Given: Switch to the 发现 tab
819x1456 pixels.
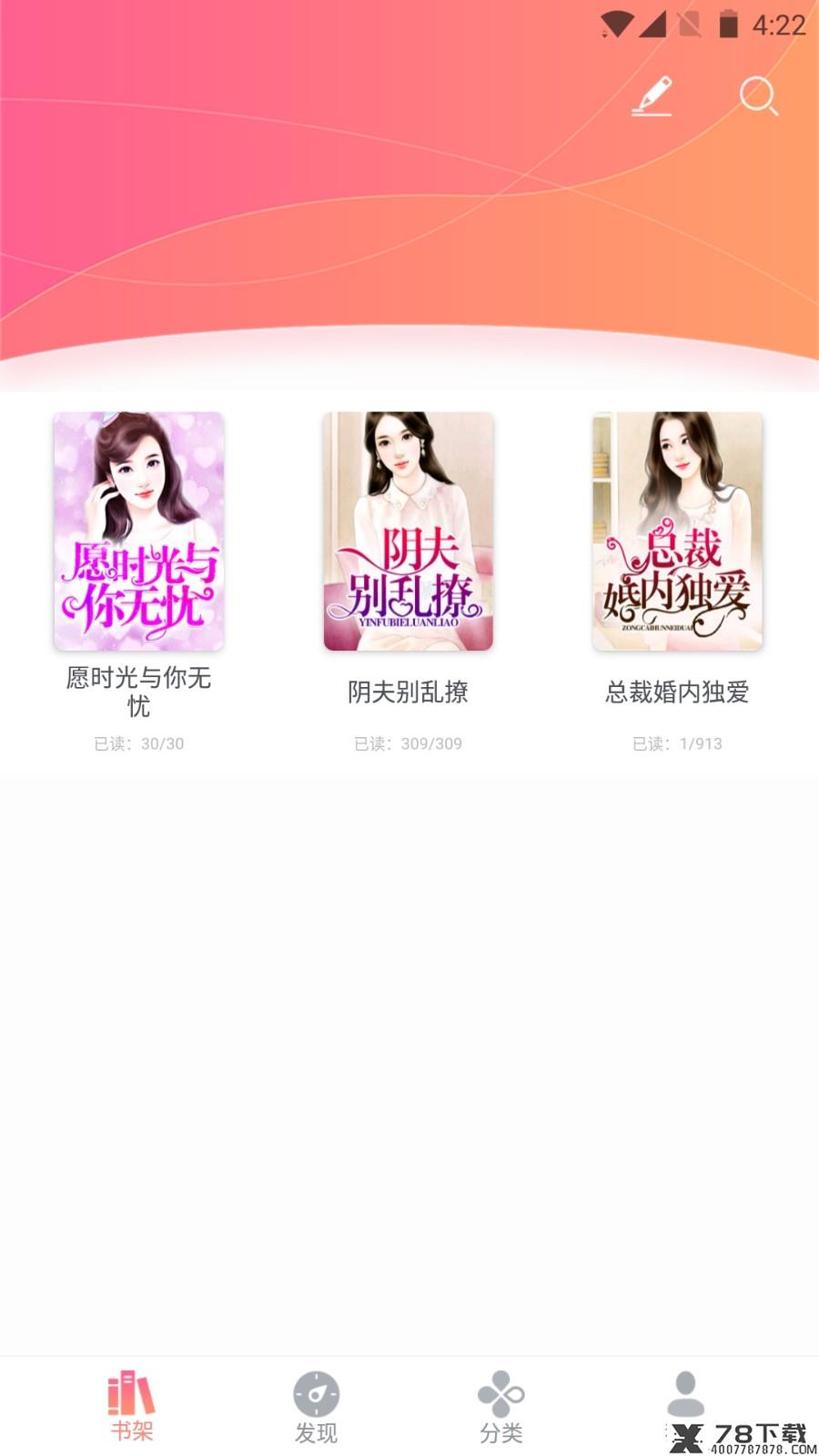Looking at the screenshot, I should tap(316, 1407).
